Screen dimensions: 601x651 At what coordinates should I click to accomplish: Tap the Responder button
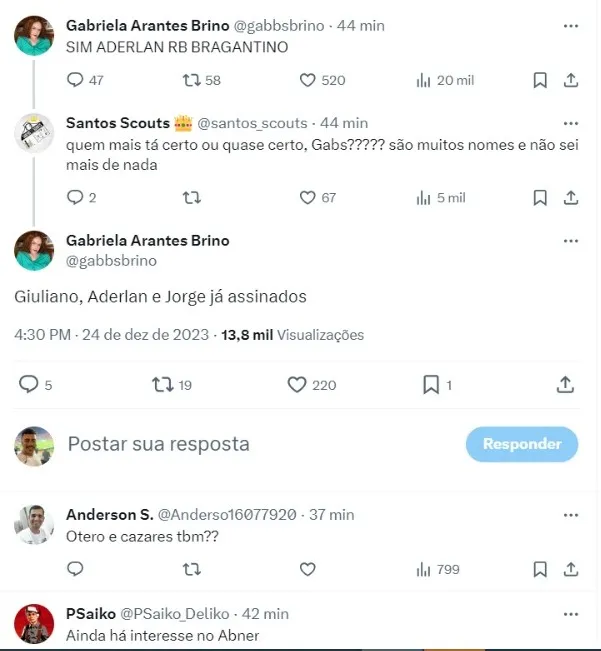click(x=521, y=444)
